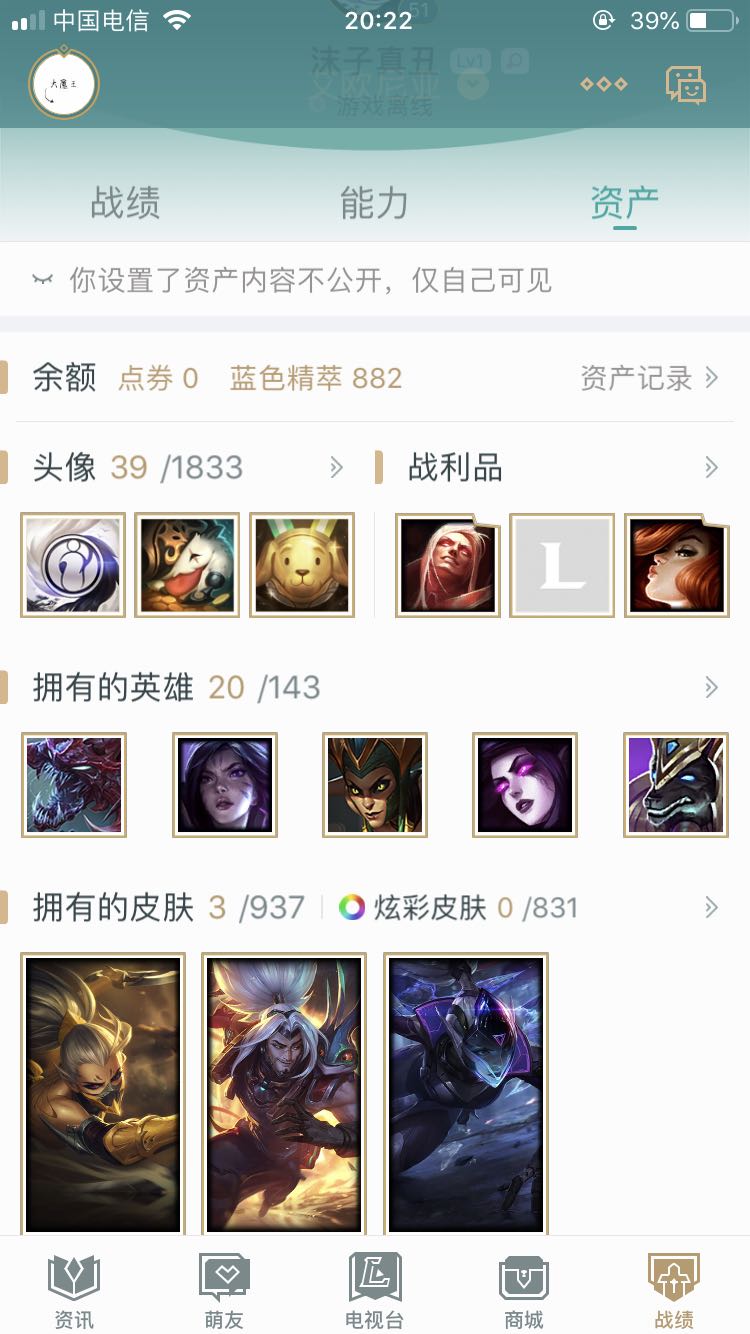Open the 拥有的皮肤 skins list
This screenshot has height=1334, width=750.
tap(711, 907)
